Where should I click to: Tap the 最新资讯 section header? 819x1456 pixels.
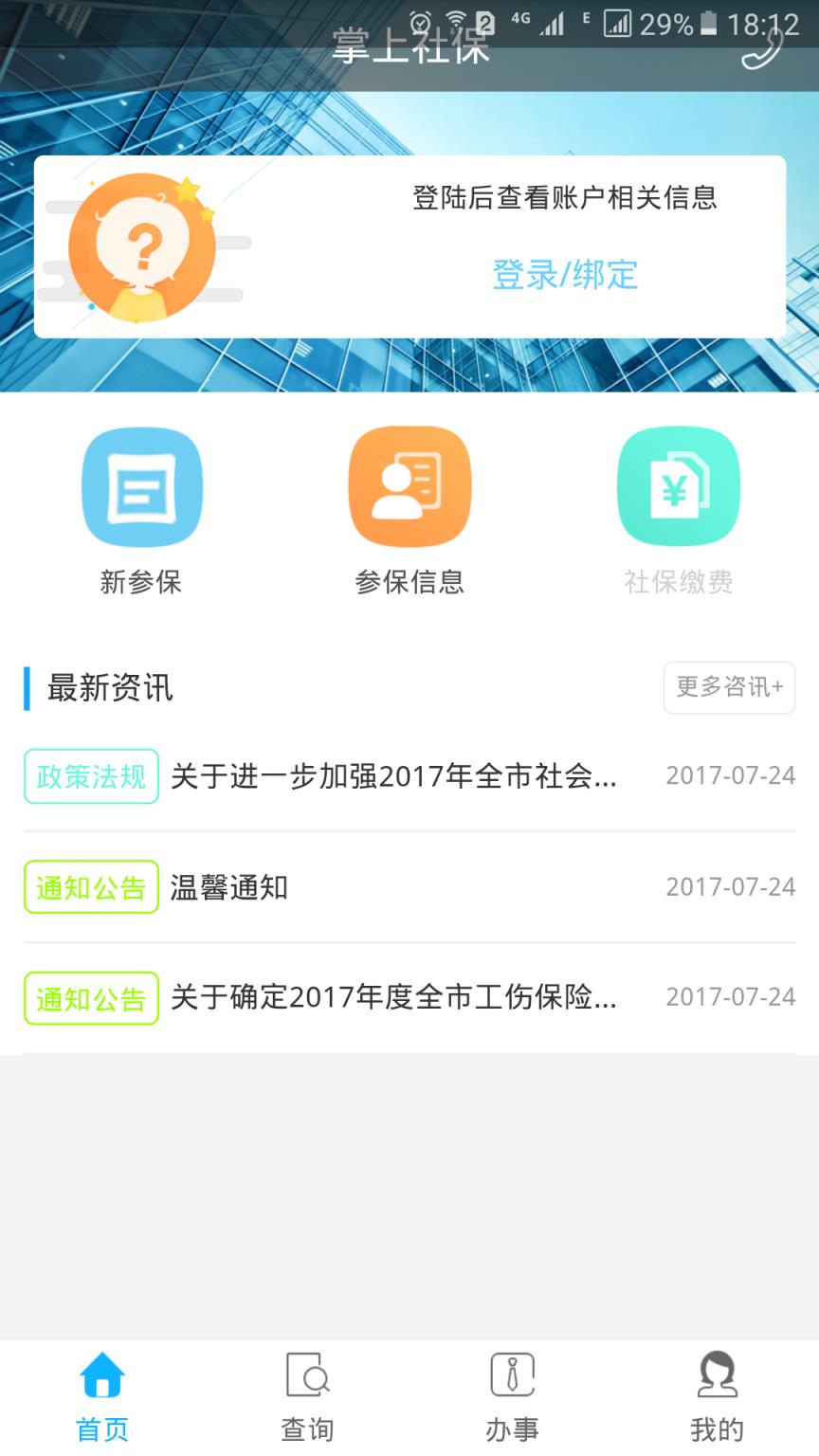point(110,688)
